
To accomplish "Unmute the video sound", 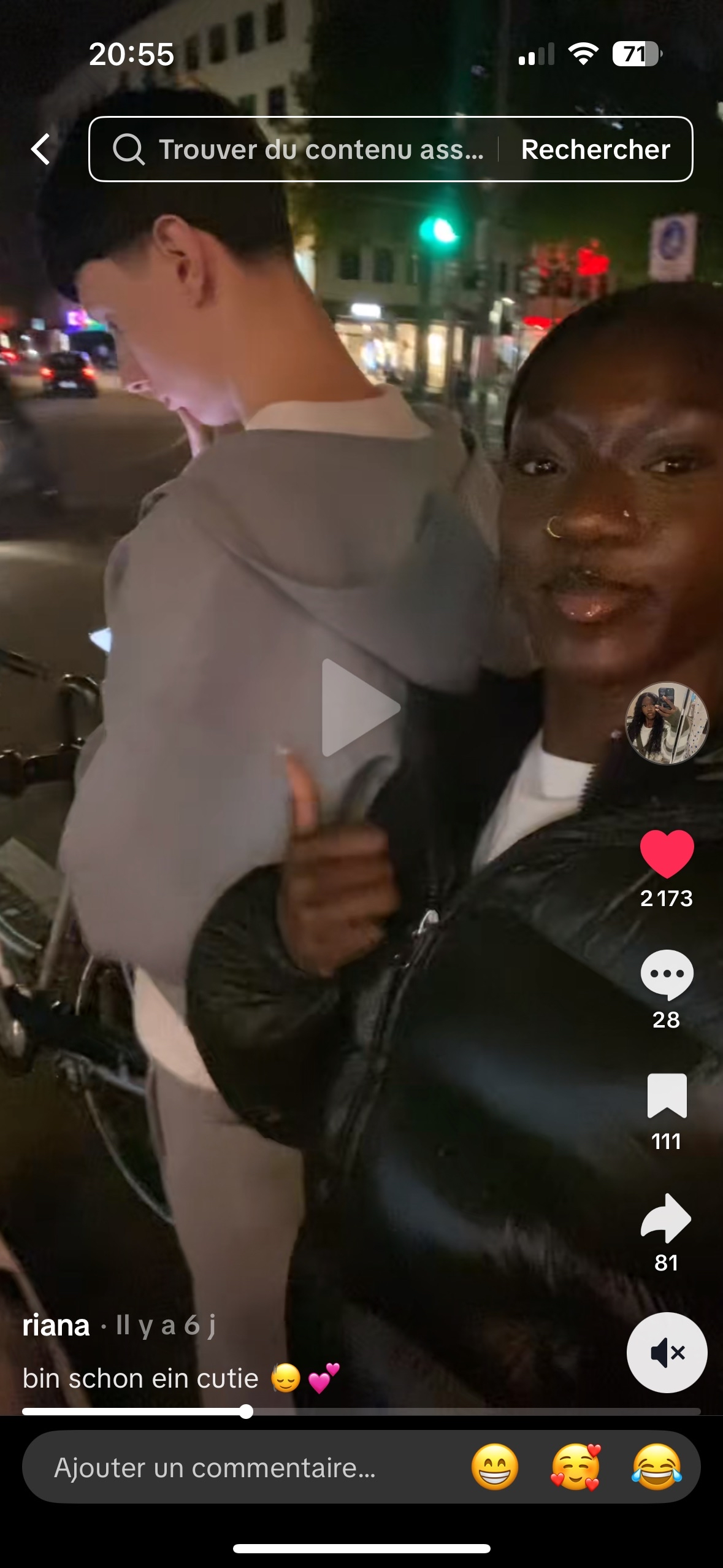I will [x=667, y=1353].
